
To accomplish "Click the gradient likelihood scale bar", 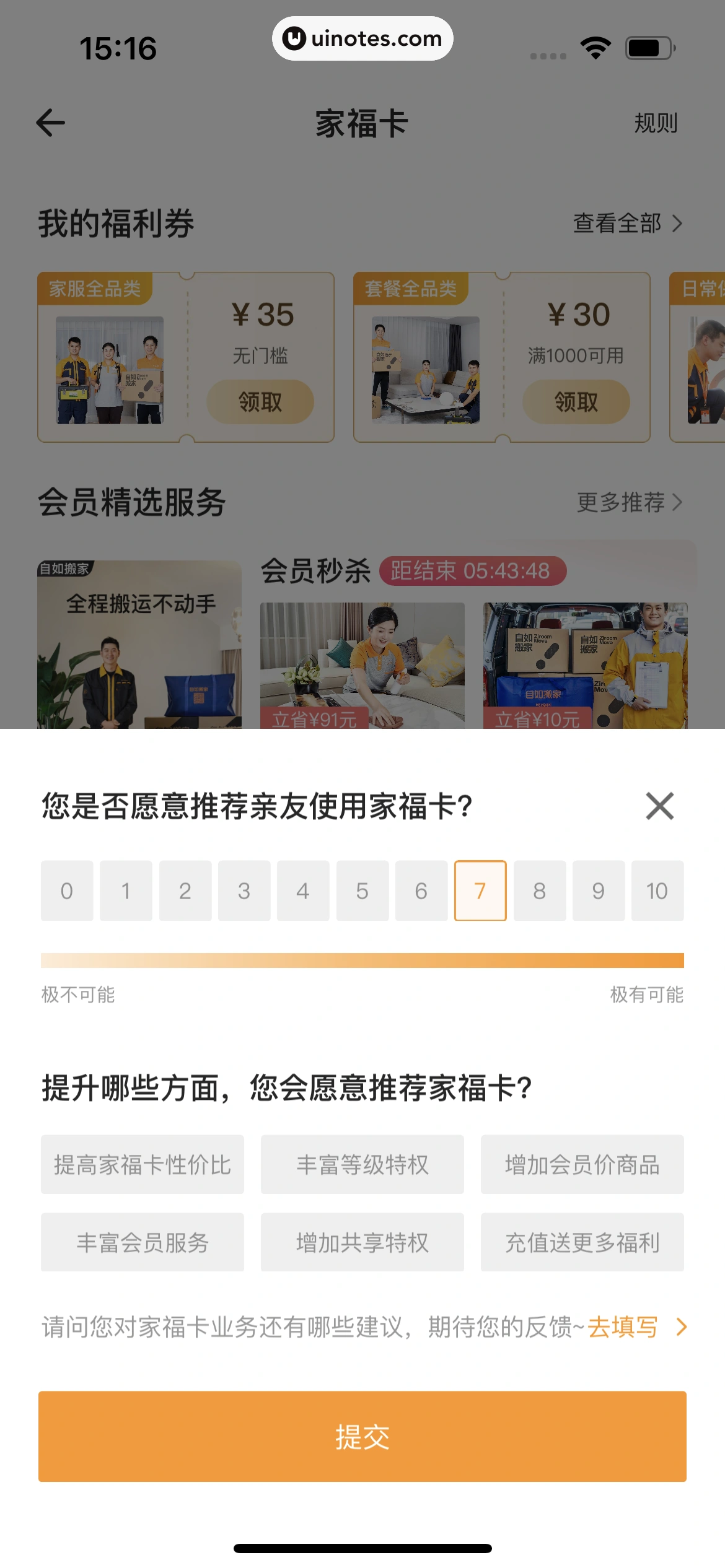I will 362,960.
